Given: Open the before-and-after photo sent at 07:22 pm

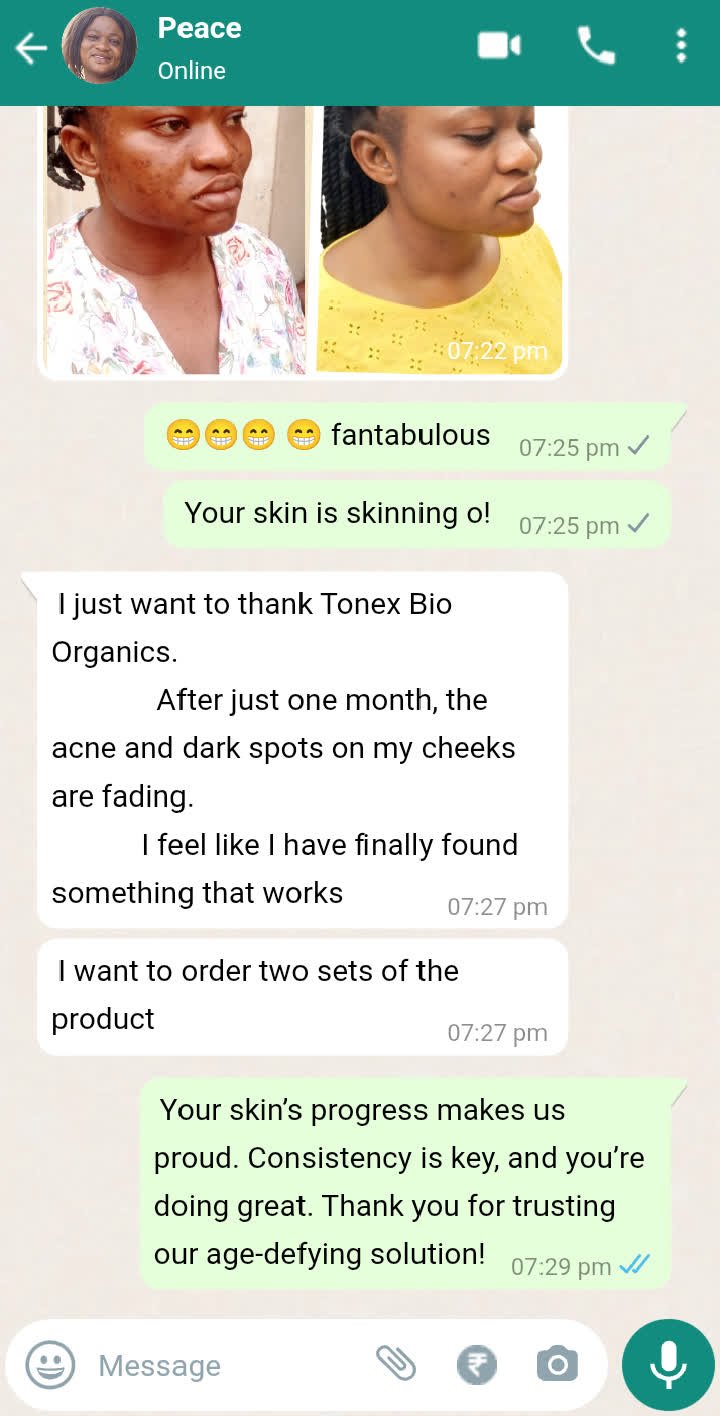Looking at the screenshot, I should [302, 240].
